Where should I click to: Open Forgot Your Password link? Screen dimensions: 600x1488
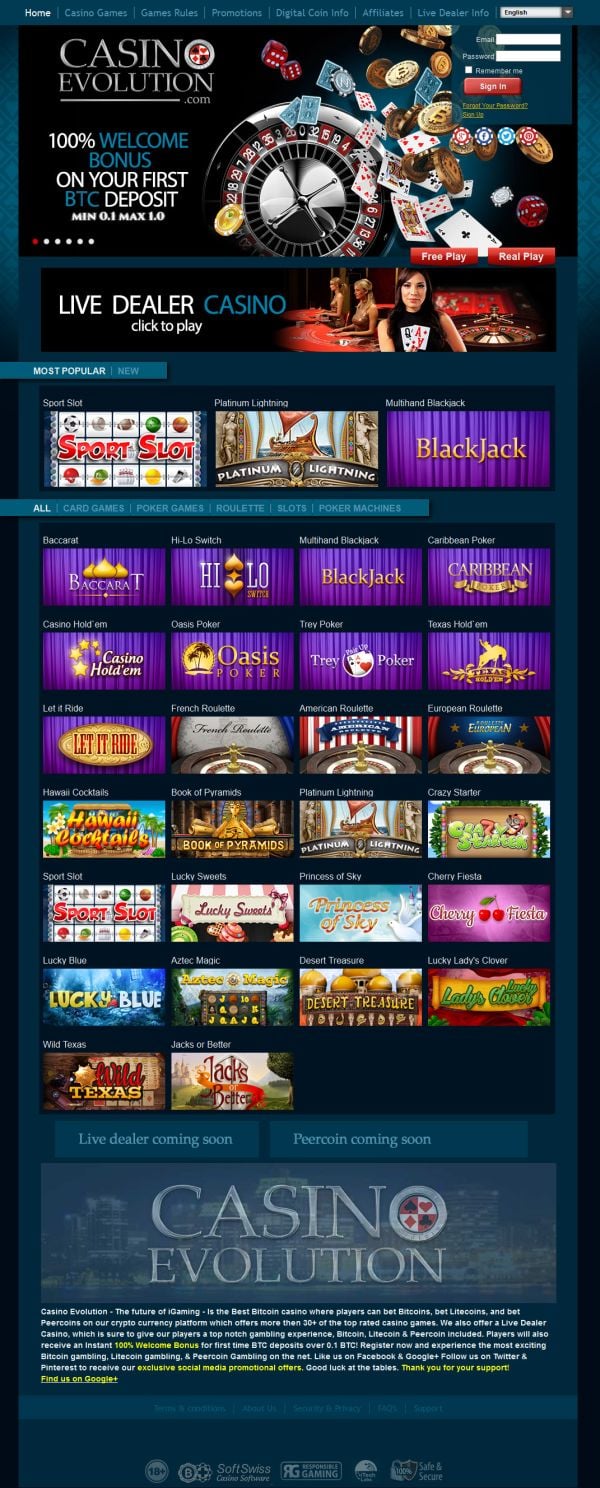tap(494, 105)
